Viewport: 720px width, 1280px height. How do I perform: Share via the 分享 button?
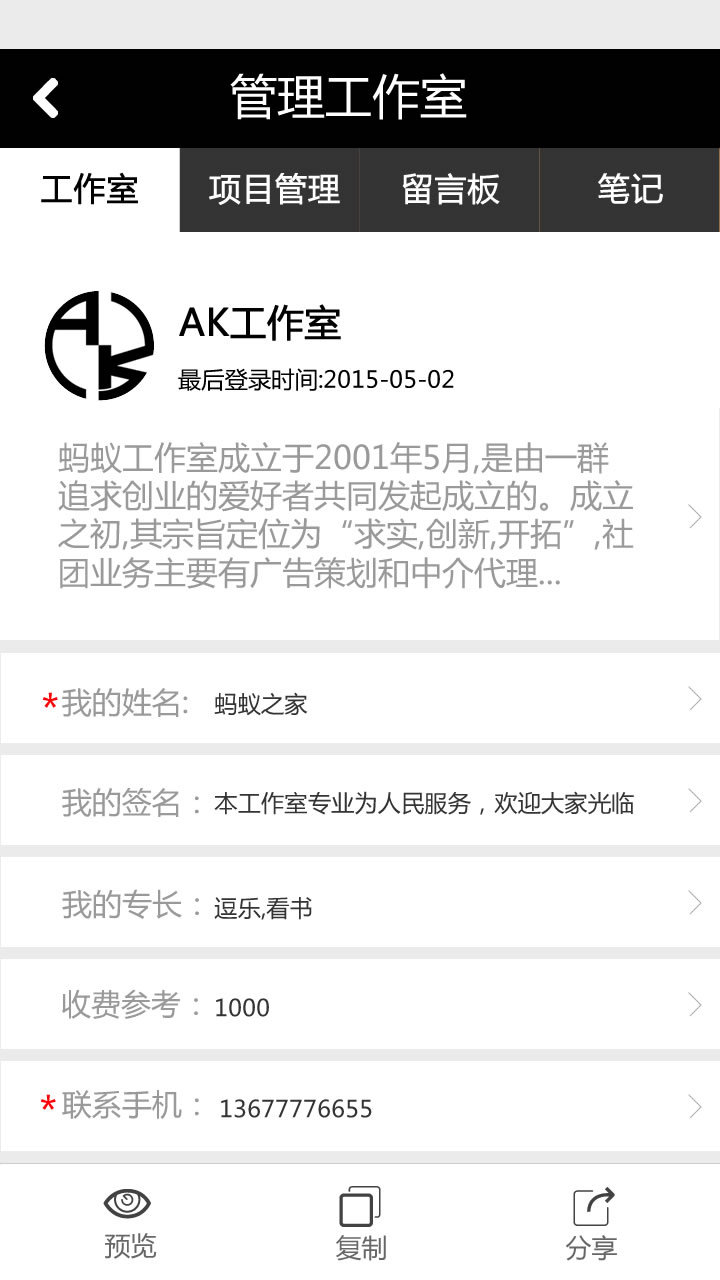point(592,1223)
